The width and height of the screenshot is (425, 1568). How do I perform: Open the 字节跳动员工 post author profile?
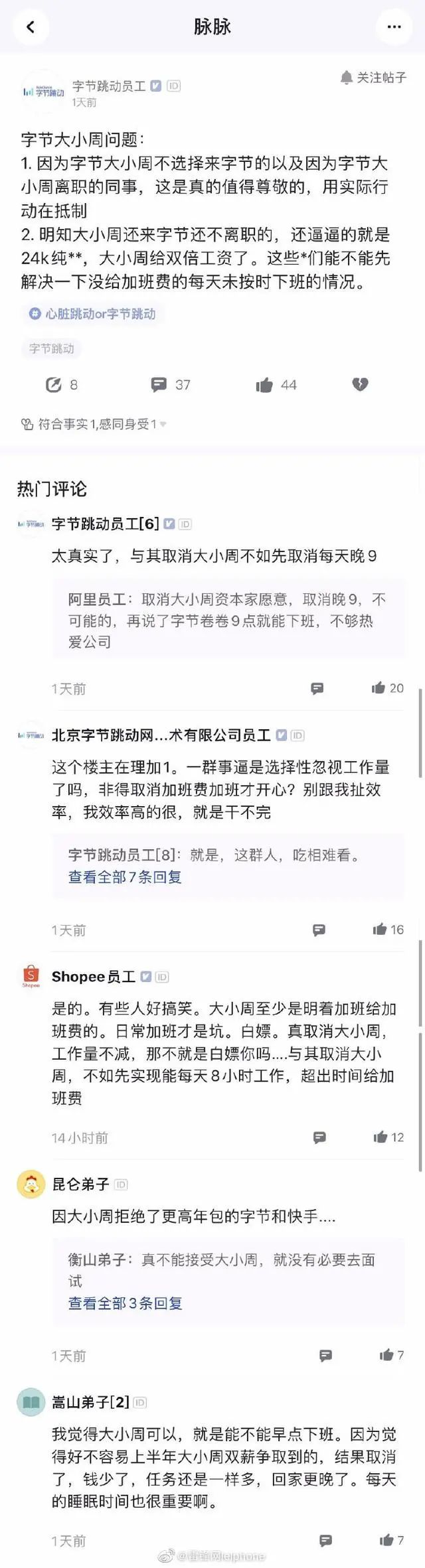click(x=110, y=86)
